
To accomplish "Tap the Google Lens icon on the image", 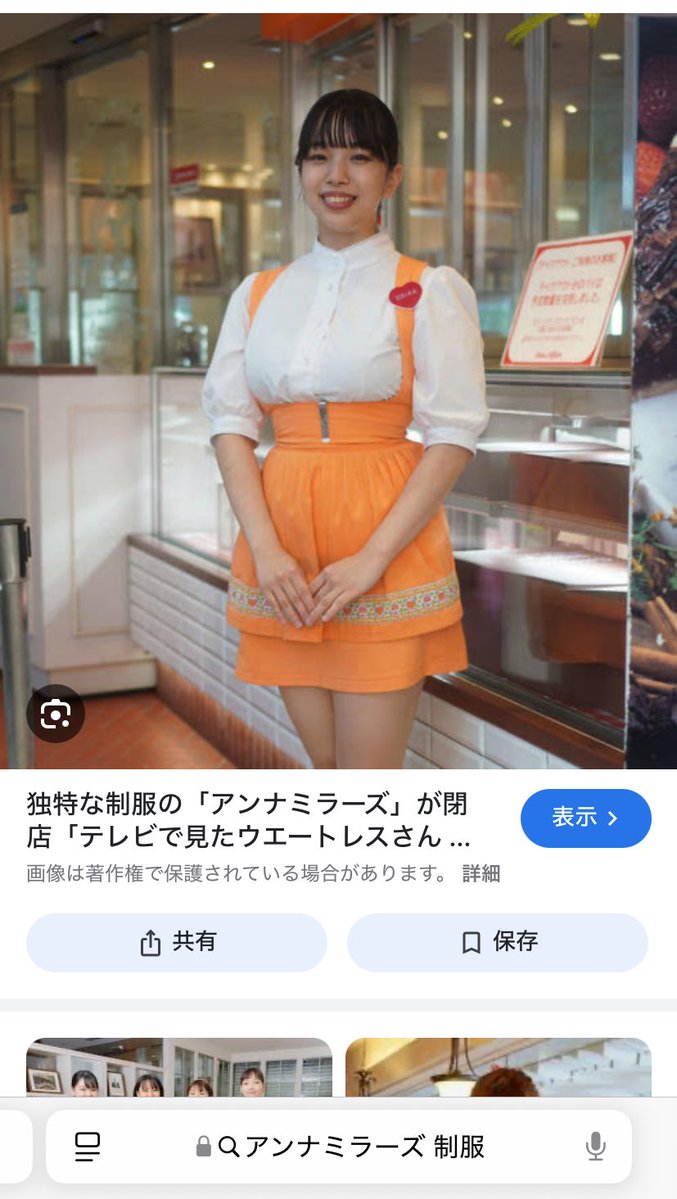I will tap(55, 713).
